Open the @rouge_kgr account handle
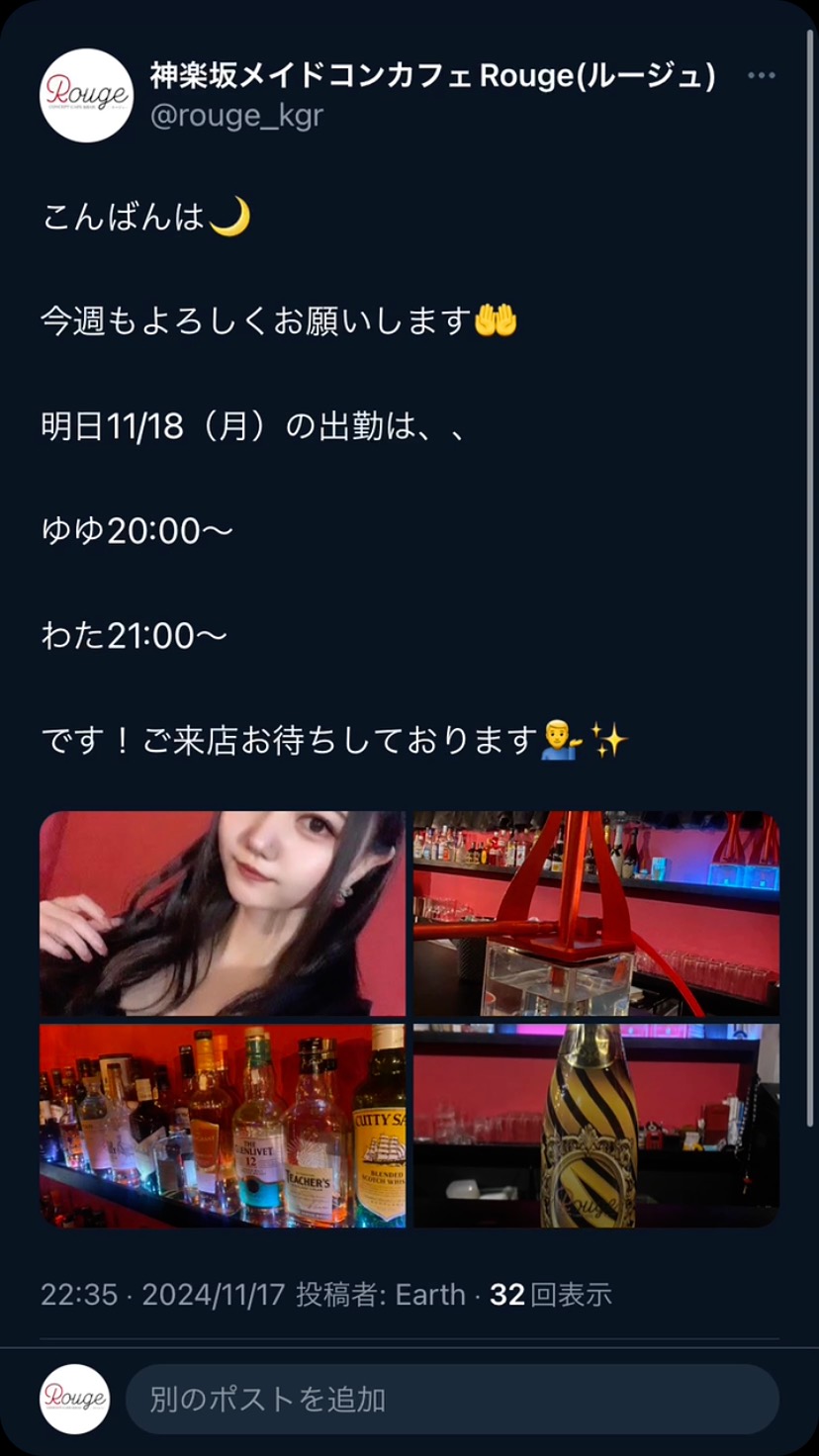Screen dimensions: 819x1456 click(x=236, y=116)
